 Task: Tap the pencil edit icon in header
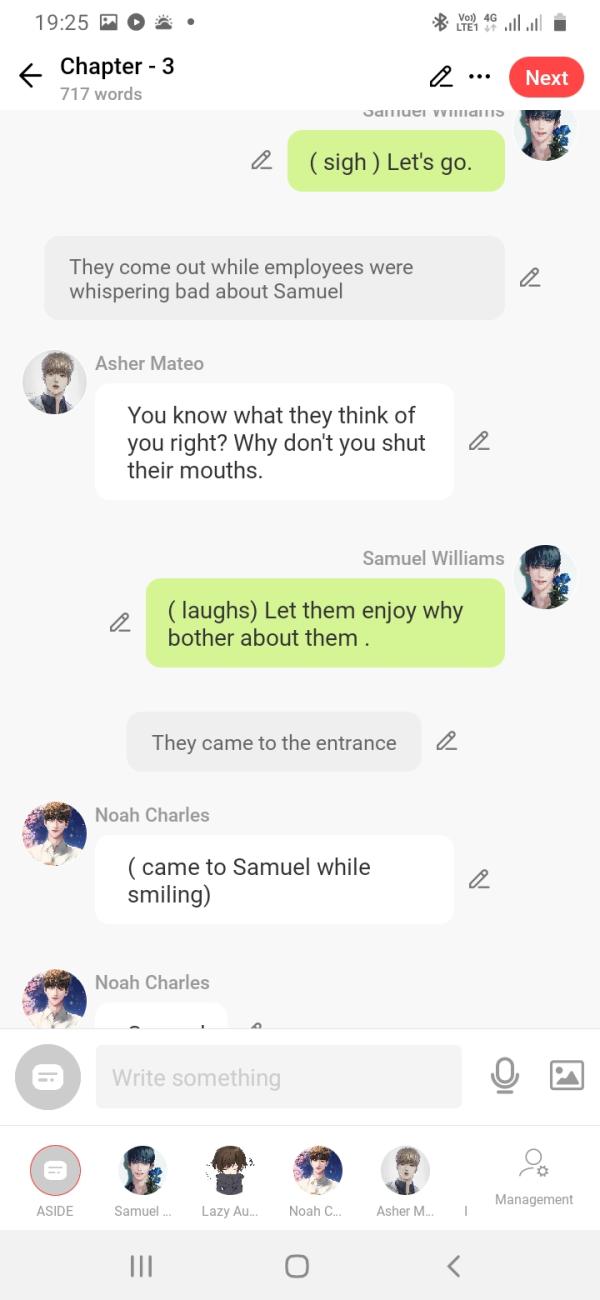point(440,77)
